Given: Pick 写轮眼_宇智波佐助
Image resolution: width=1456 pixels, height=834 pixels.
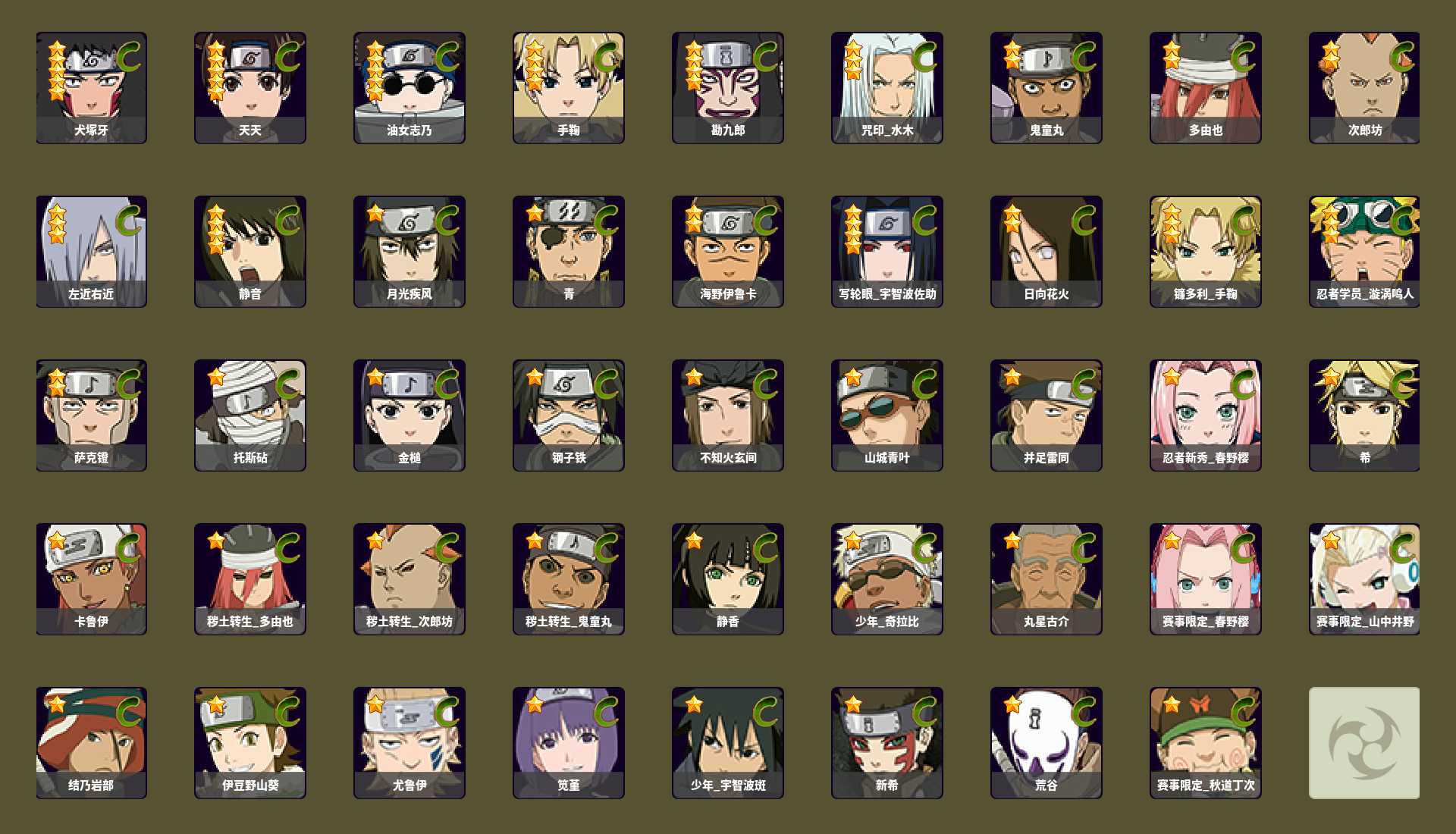Looking at the screenshot, I should (x=887, y=251).
